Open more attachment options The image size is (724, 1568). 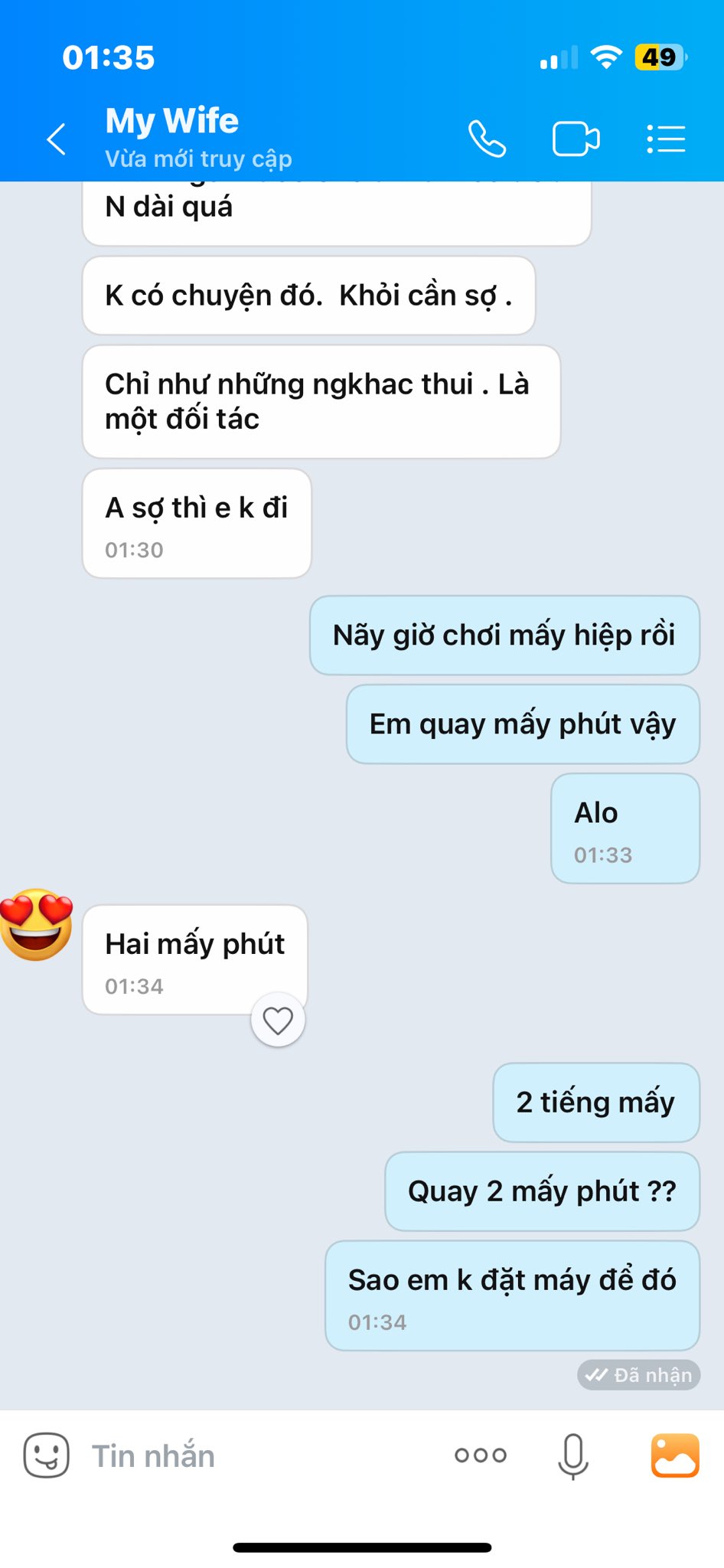click(x=480, y=1455)
